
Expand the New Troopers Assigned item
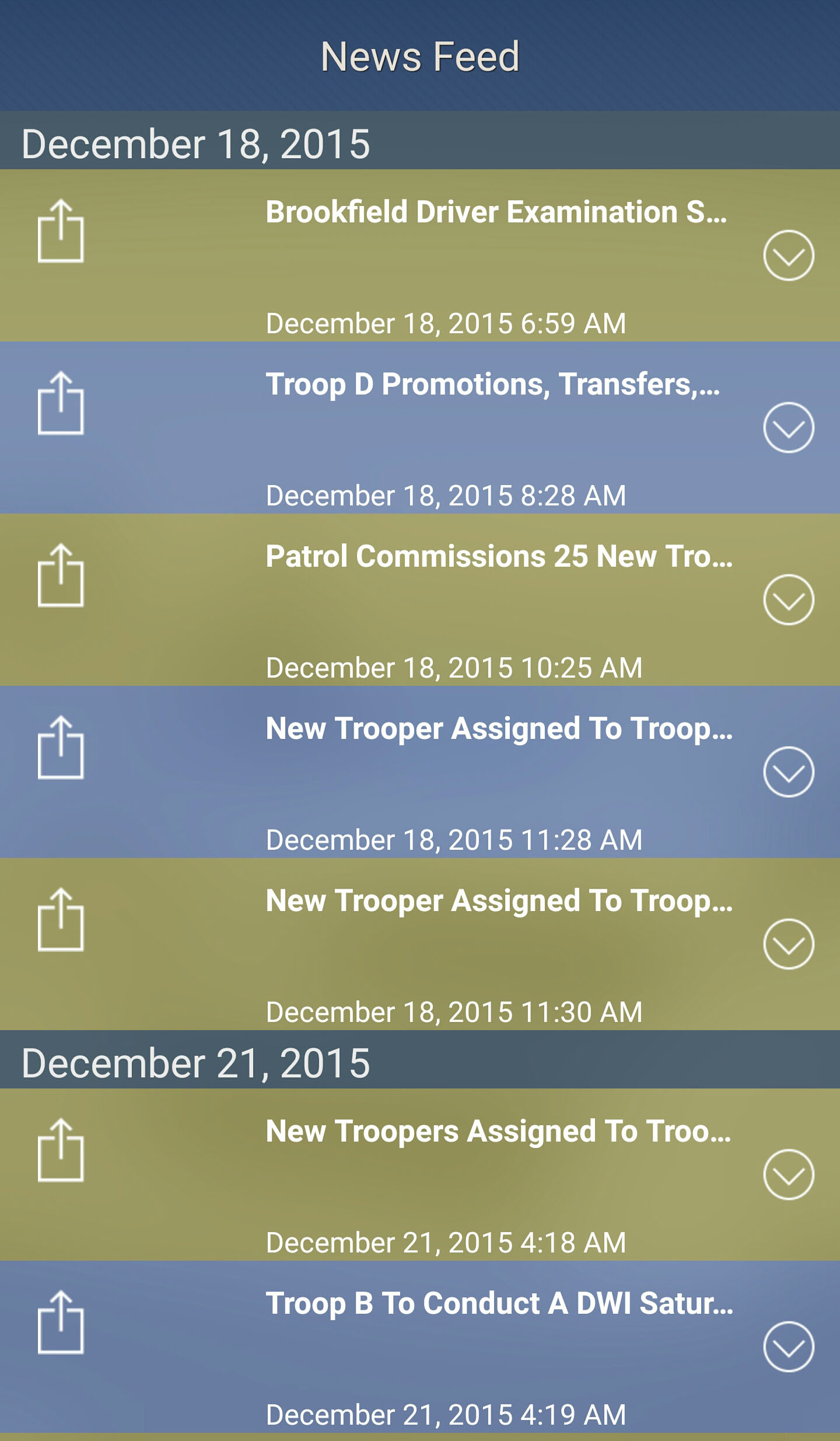[x=788, y=1175]
